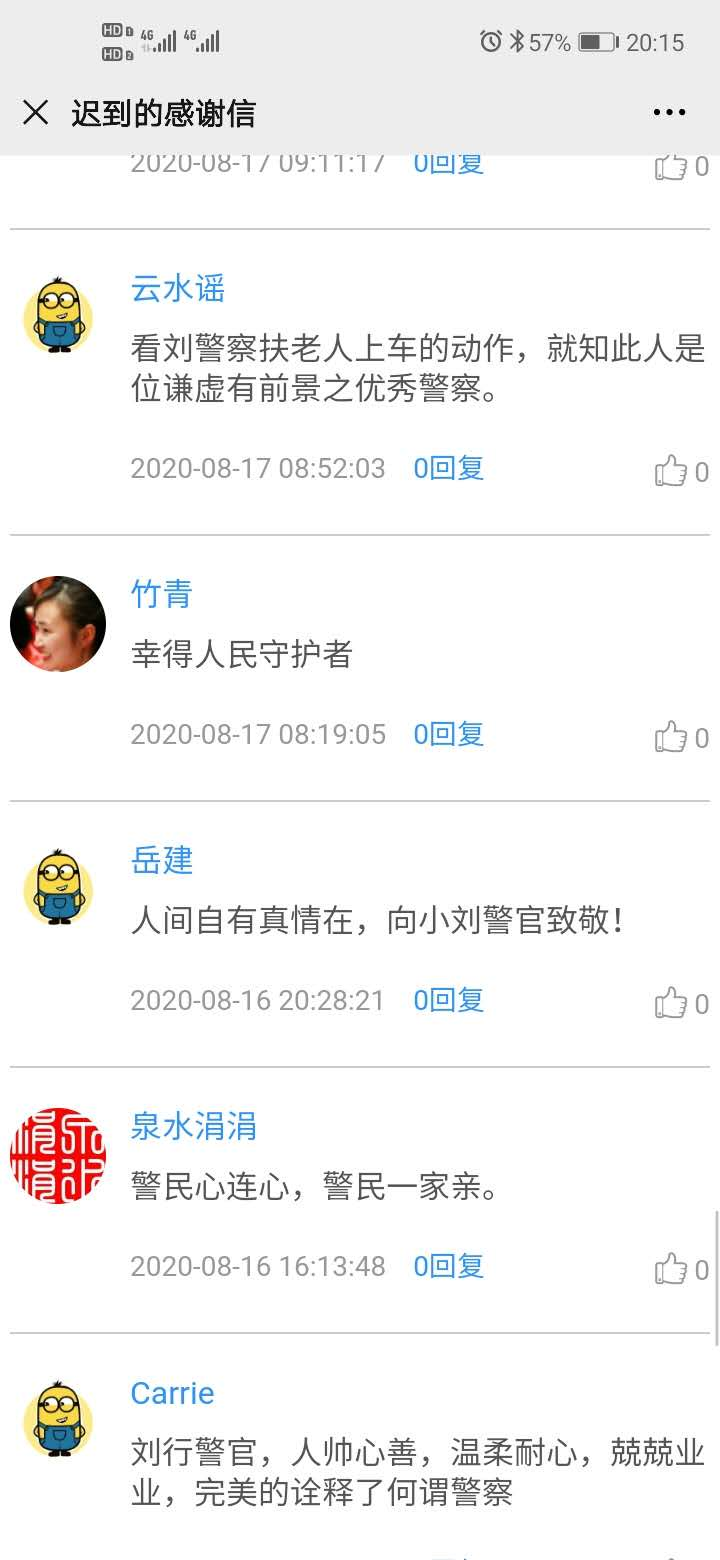
Task: Tap 岳建's username
Action: 162,860
